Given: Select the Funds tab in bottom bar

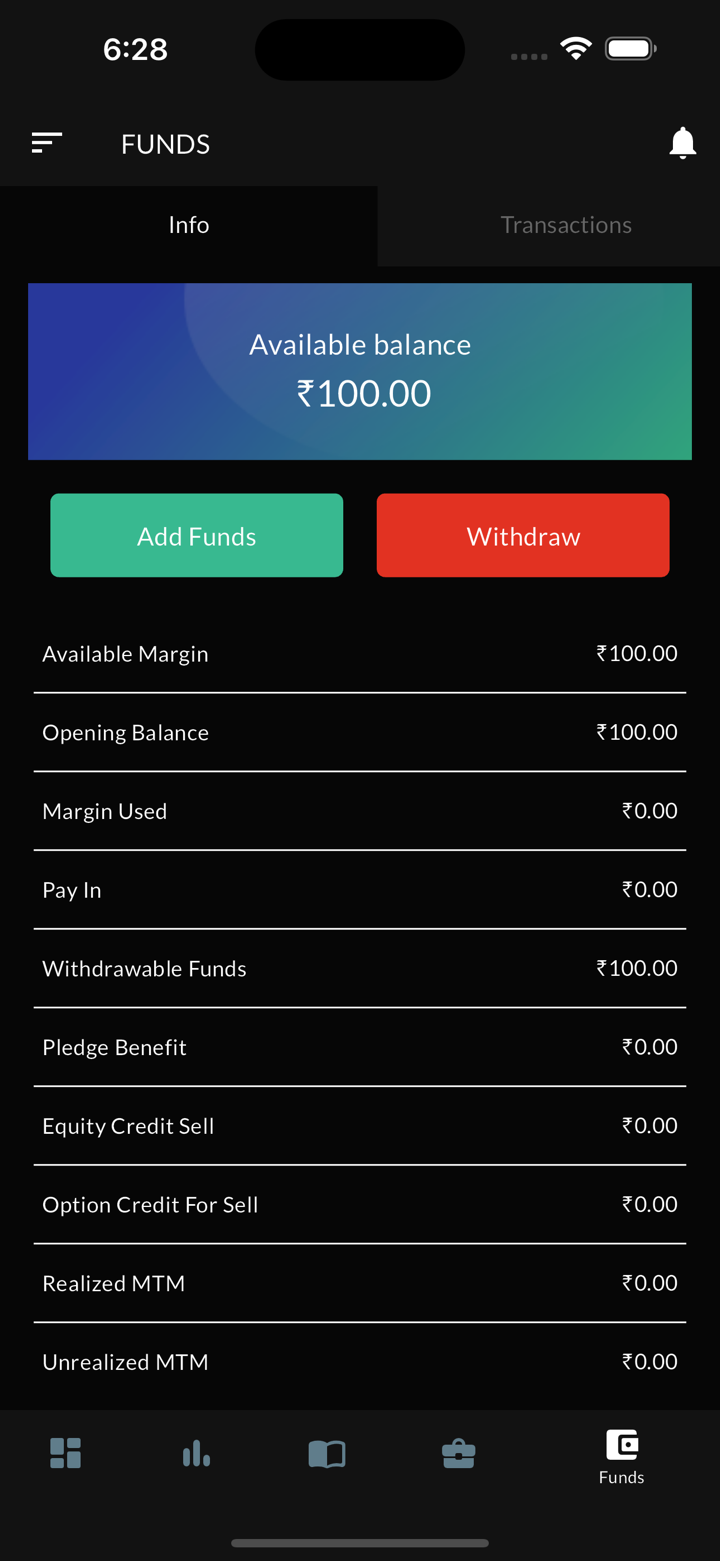Looking at the screenshot, I should (621, 1456).
